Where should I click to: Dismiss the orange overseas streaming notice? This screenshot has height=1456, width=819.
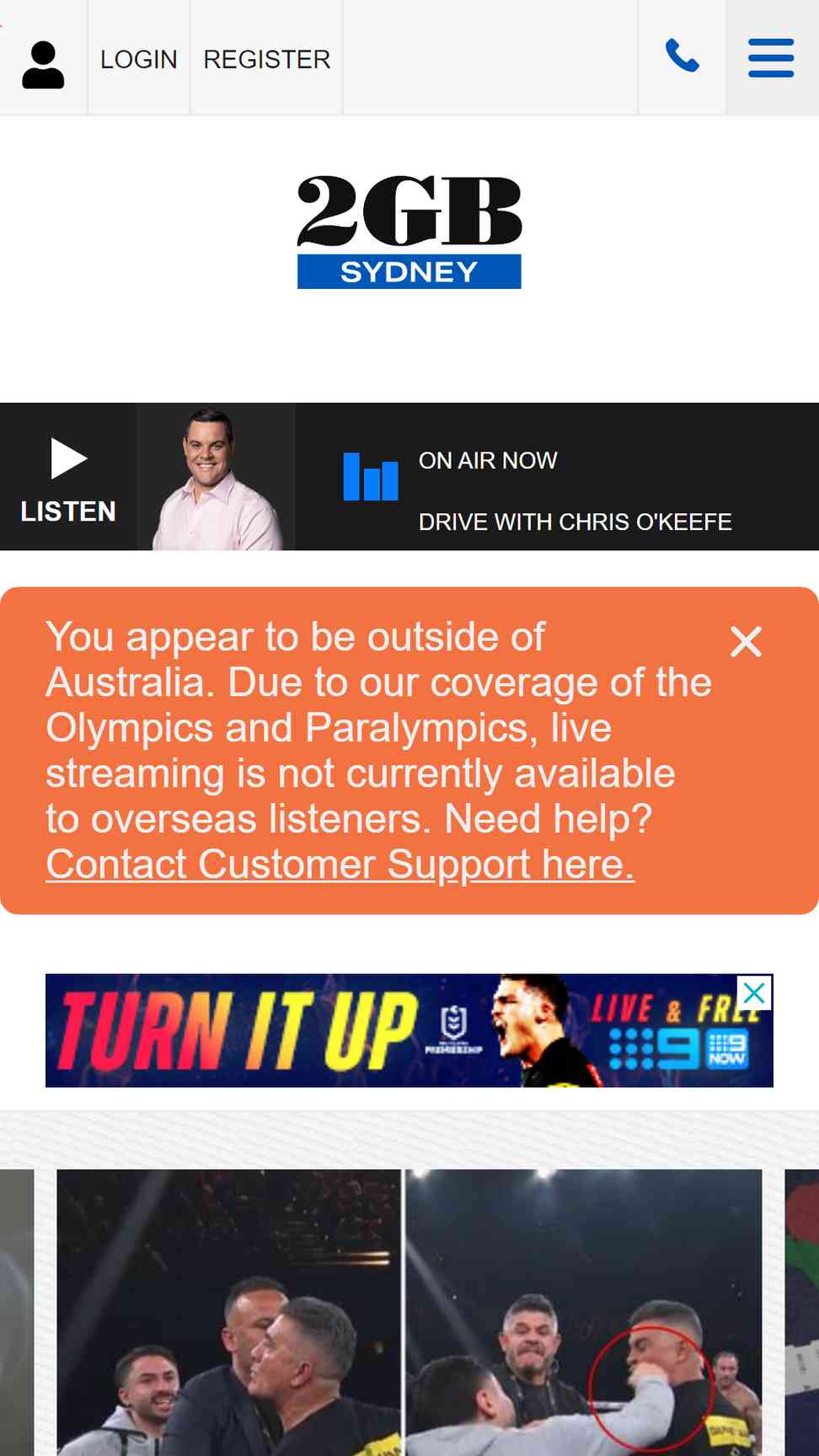pyautogui.click(x=746, y=641)
